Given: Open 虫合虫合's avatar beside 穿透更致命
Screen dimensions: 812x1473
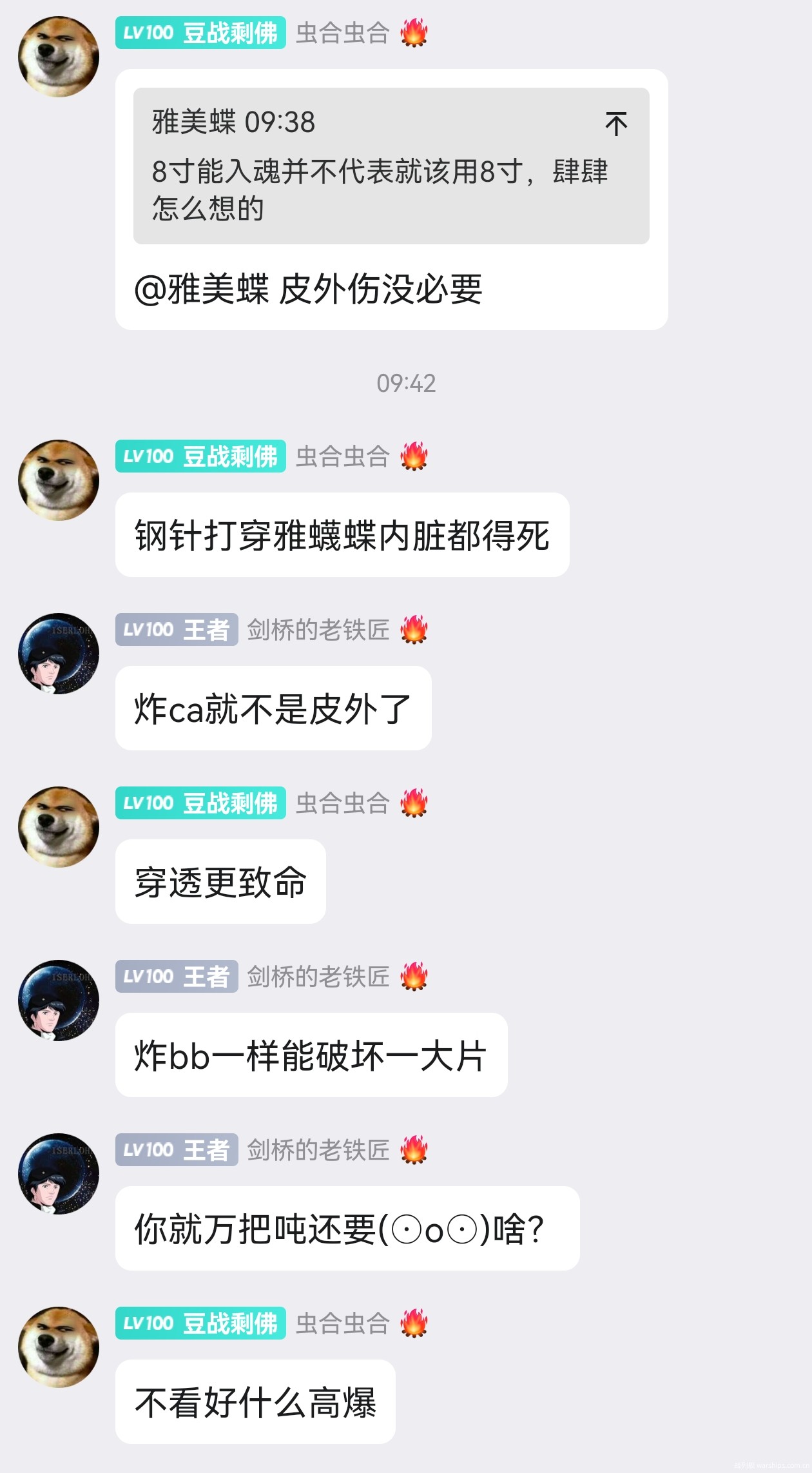Looking at the screenshot, I should coord(59,827).
